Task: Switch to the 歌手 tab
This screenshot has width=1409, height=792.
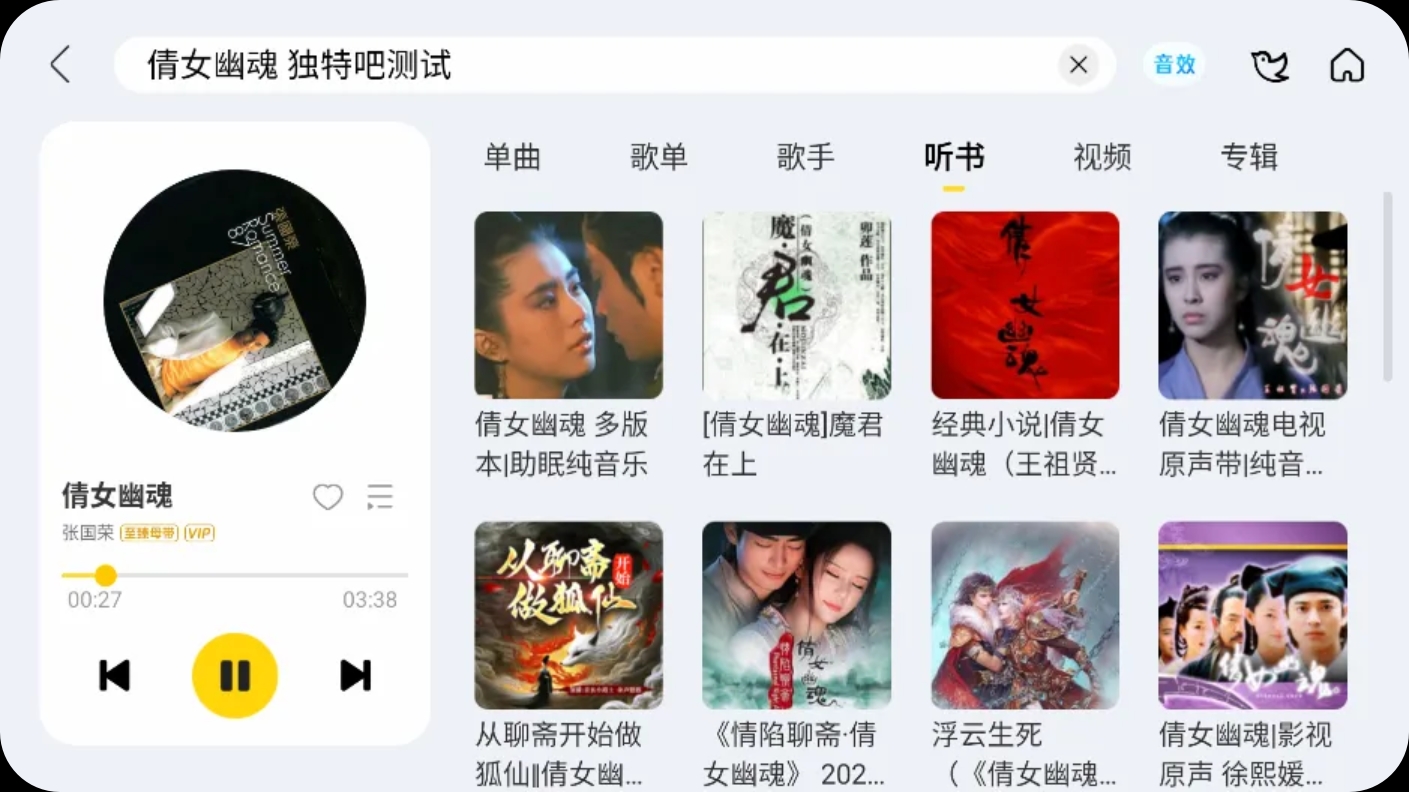Action: (x=806, y=157)
